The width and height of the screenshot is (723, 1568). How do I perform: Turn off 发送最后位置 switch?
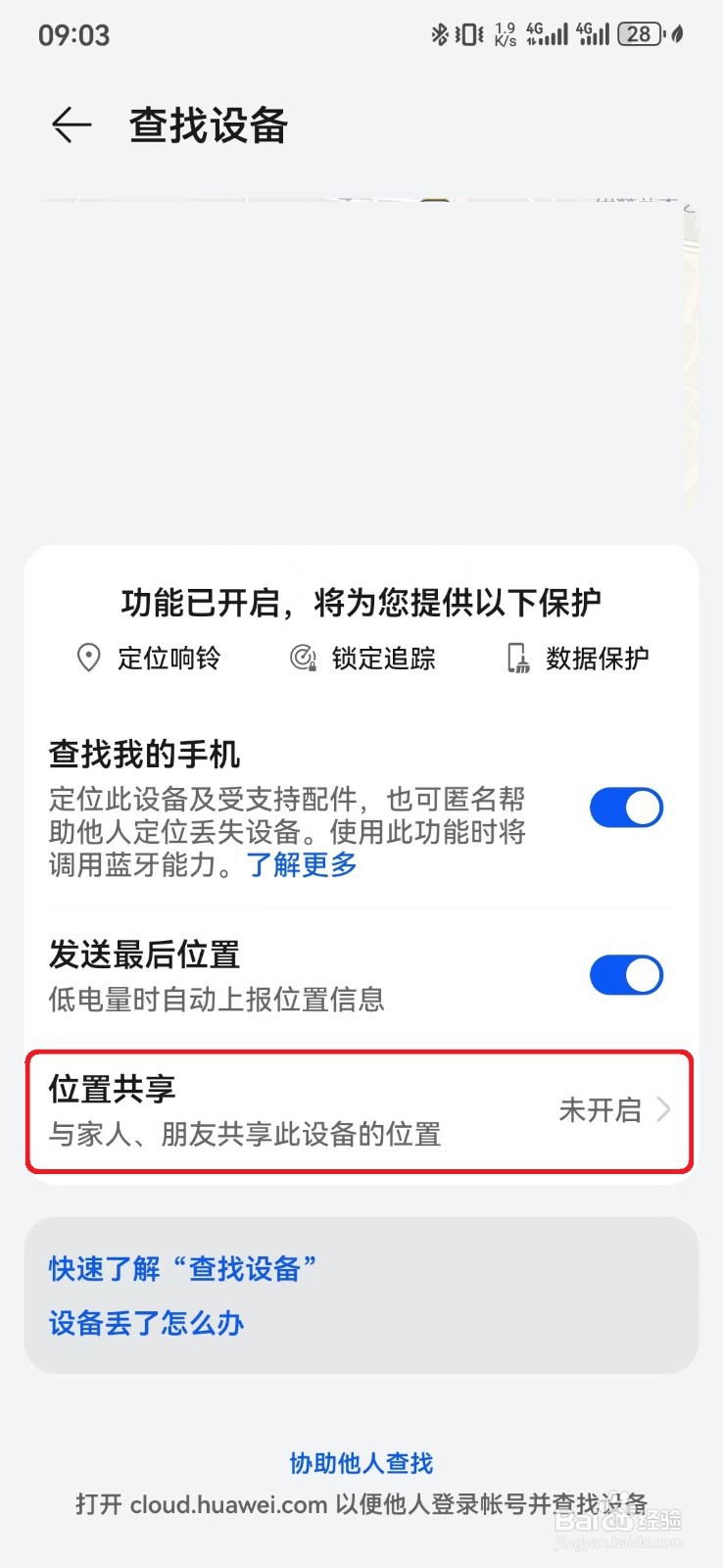[626, 975]
